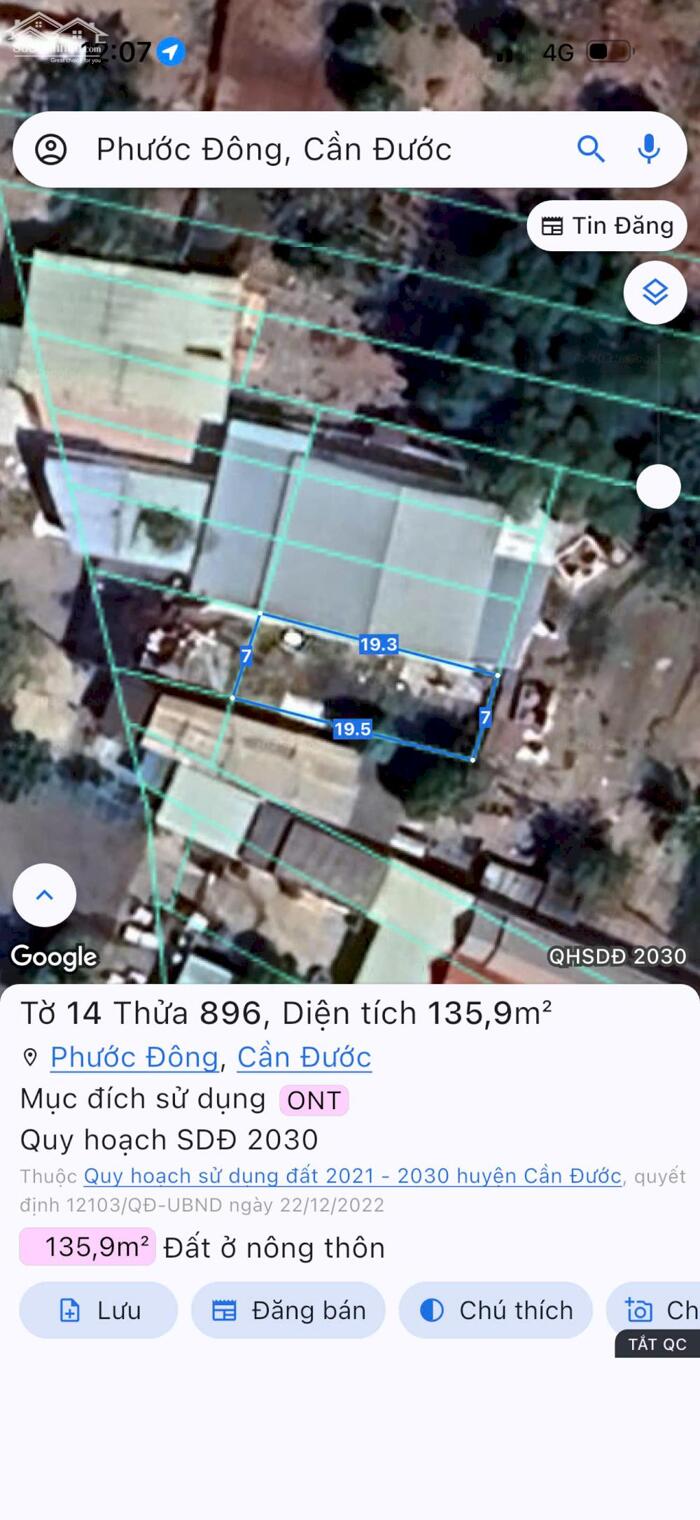The width and height of the screenshot is (700, 1520).
Task: Tap the magnifier search icon
Action: coord(591,150)
